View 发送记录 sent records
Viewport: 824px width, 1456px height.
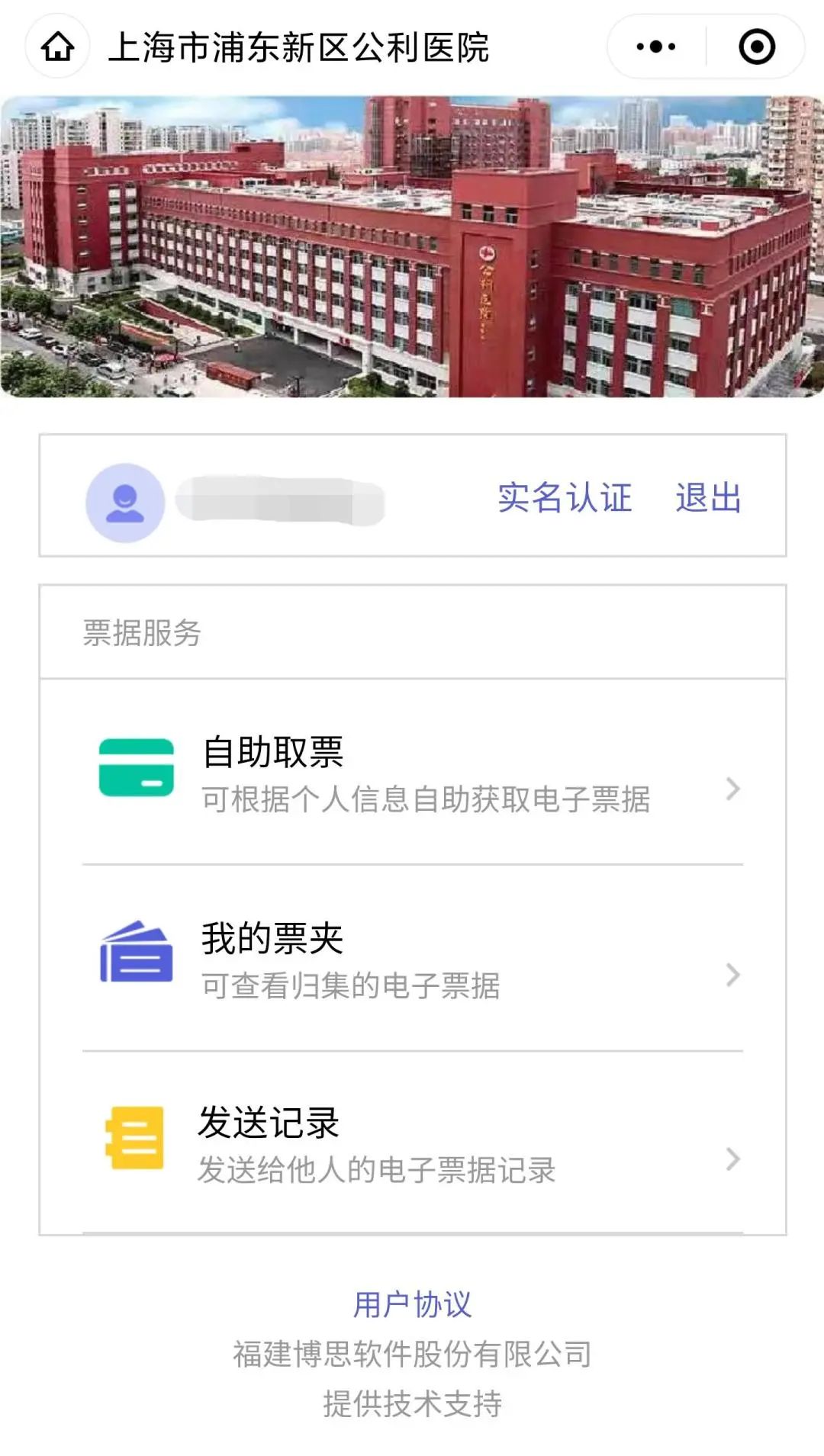(413, 1143)
